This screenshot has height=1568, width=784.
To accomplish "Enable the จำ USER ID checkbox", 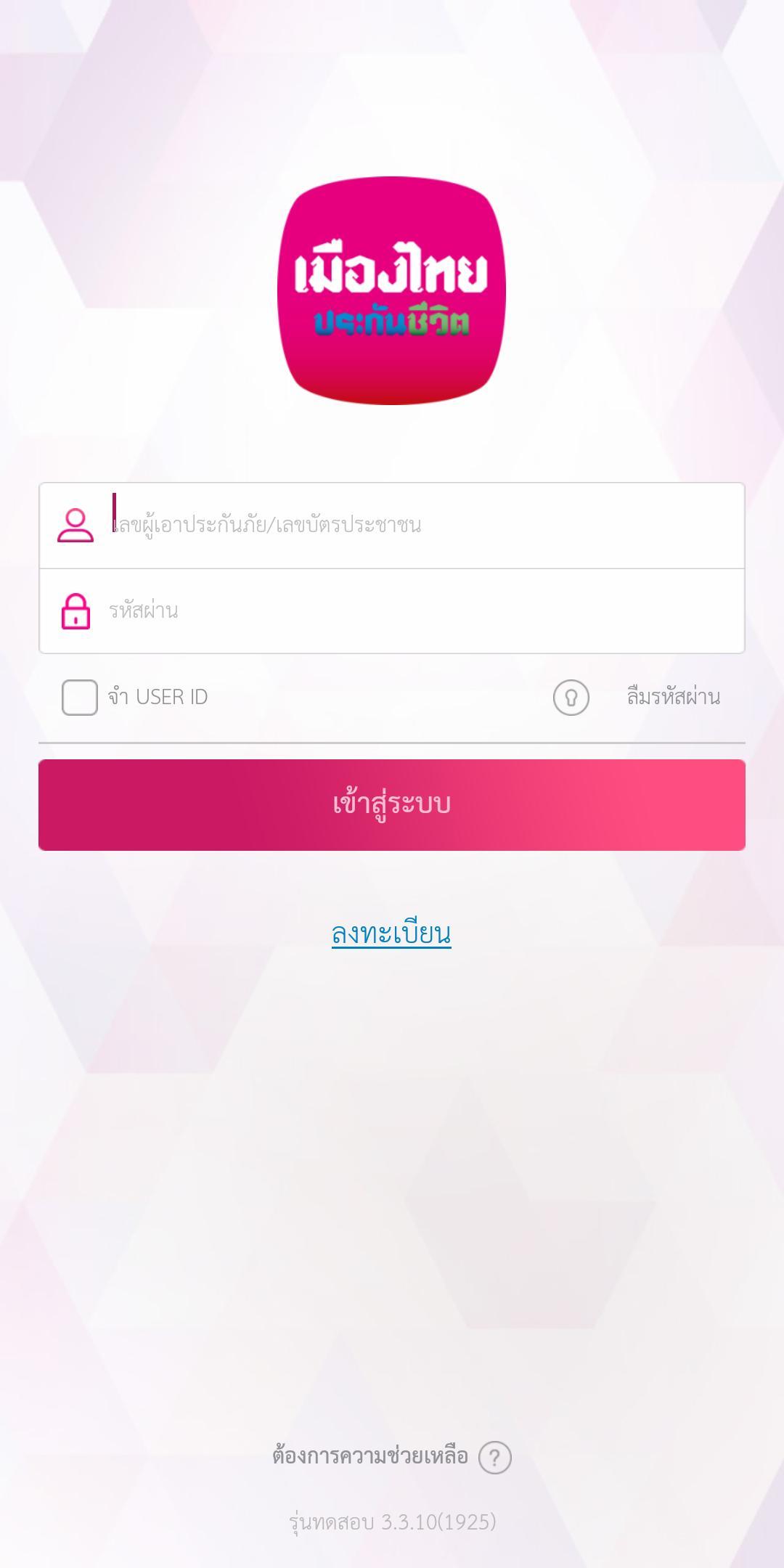I will [x=78, y=698].
